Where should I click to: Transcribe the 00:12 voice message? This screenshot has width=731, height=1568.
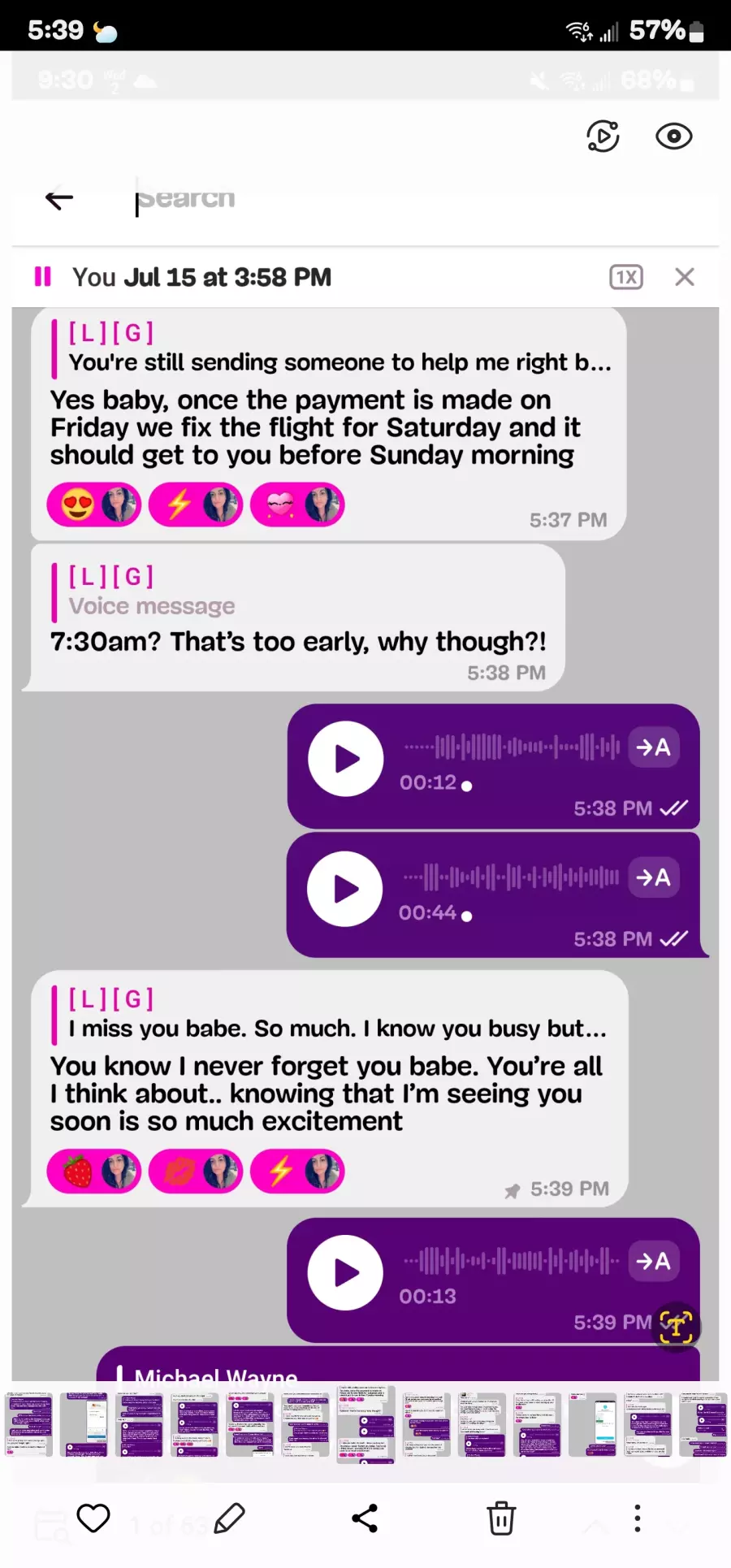point(654,747)
